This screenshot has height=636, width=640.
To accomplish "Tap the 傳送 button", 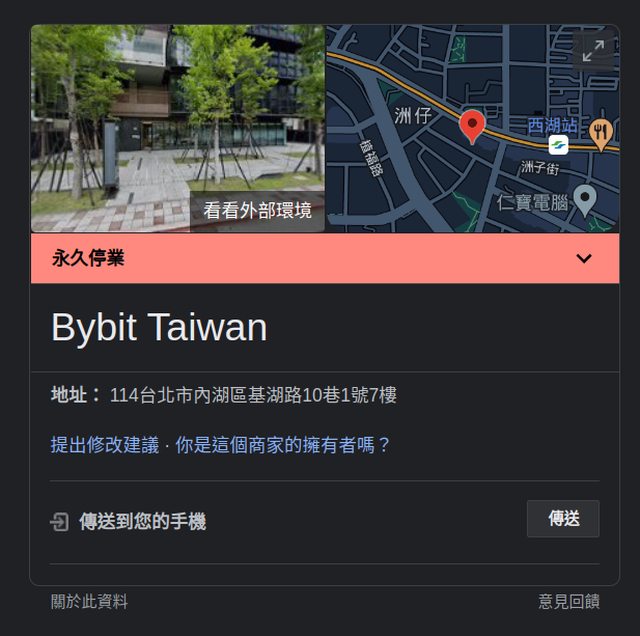I will [563, 519].
